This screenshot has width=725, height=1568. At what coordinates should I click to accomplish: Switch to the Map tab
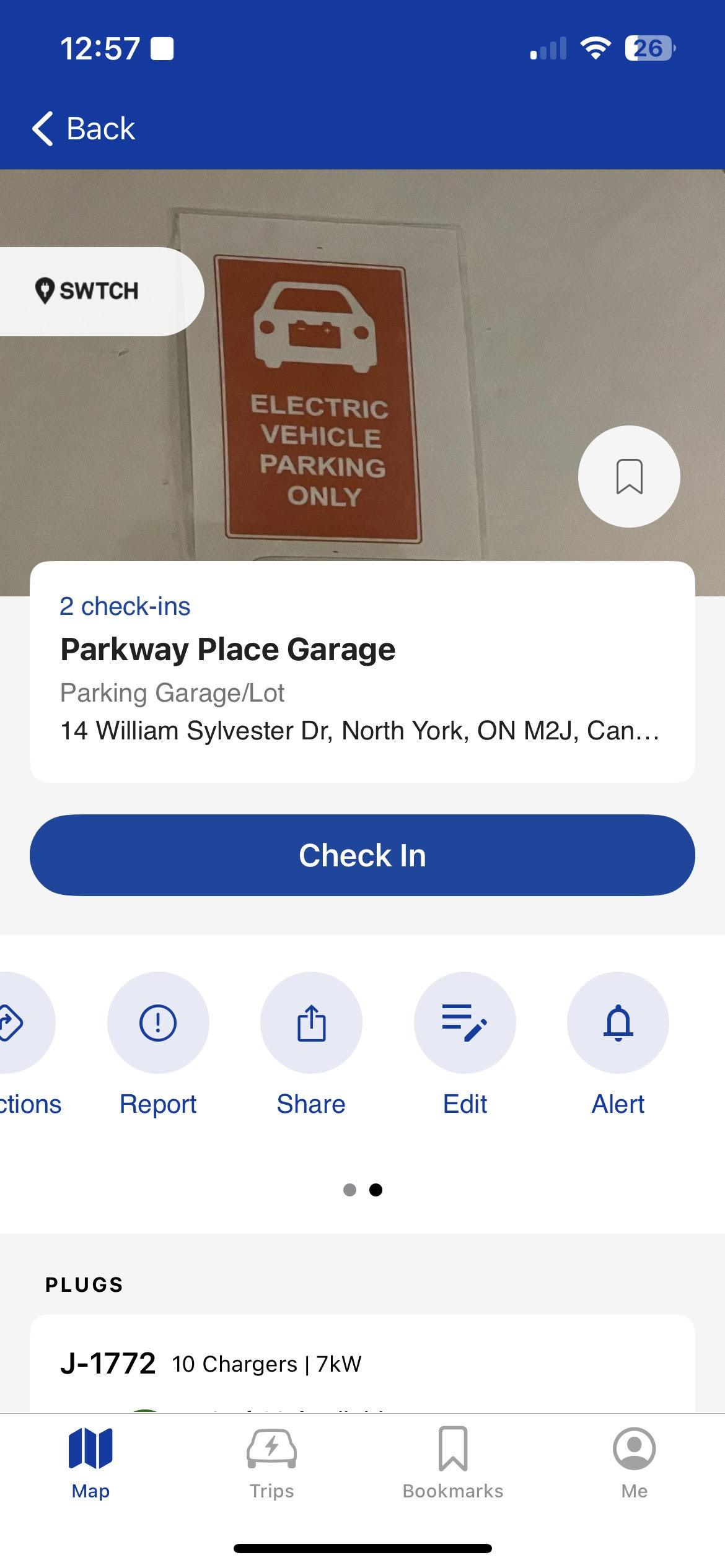[x=90, y=1461]
